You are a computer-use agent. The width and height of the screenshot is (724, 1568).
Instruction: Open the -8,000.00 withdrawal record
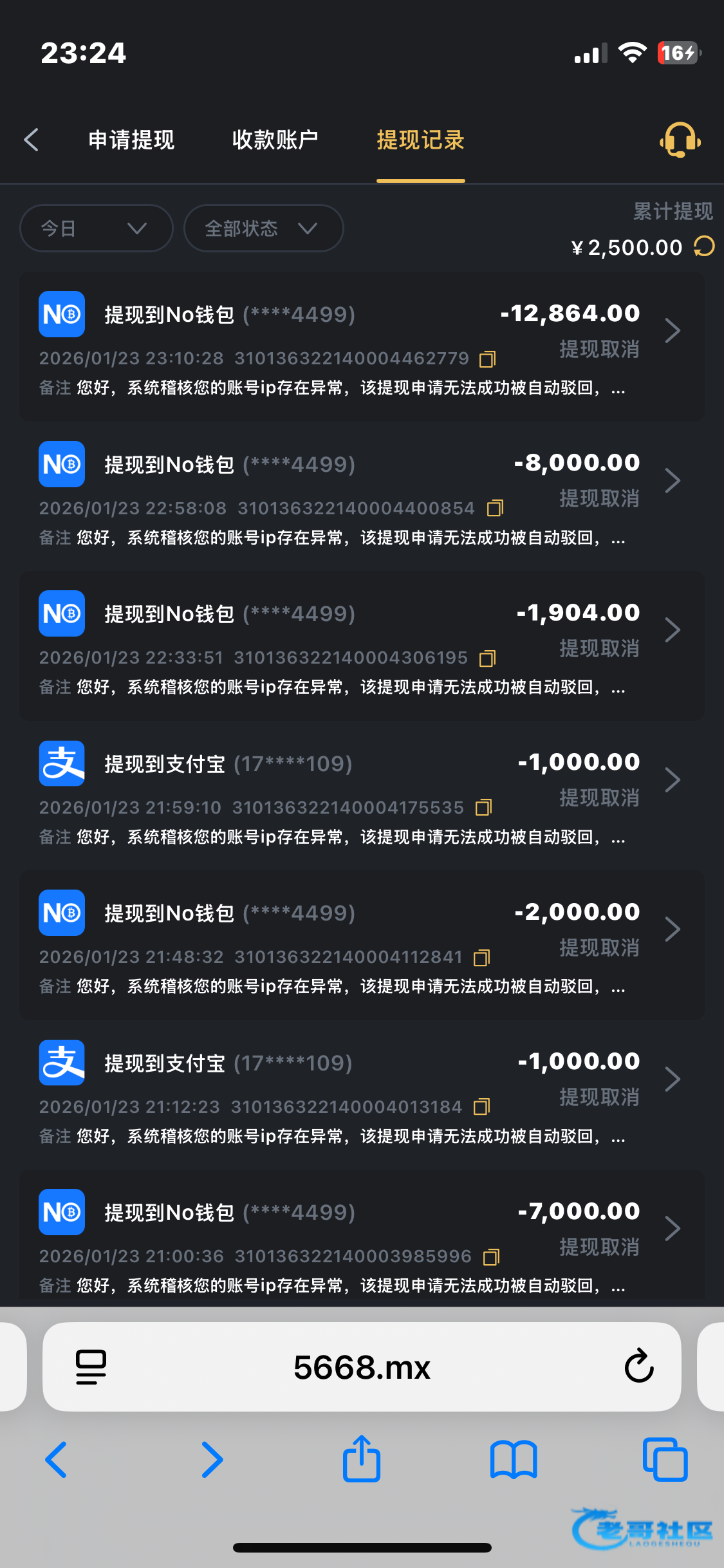[x=672, y=481]
